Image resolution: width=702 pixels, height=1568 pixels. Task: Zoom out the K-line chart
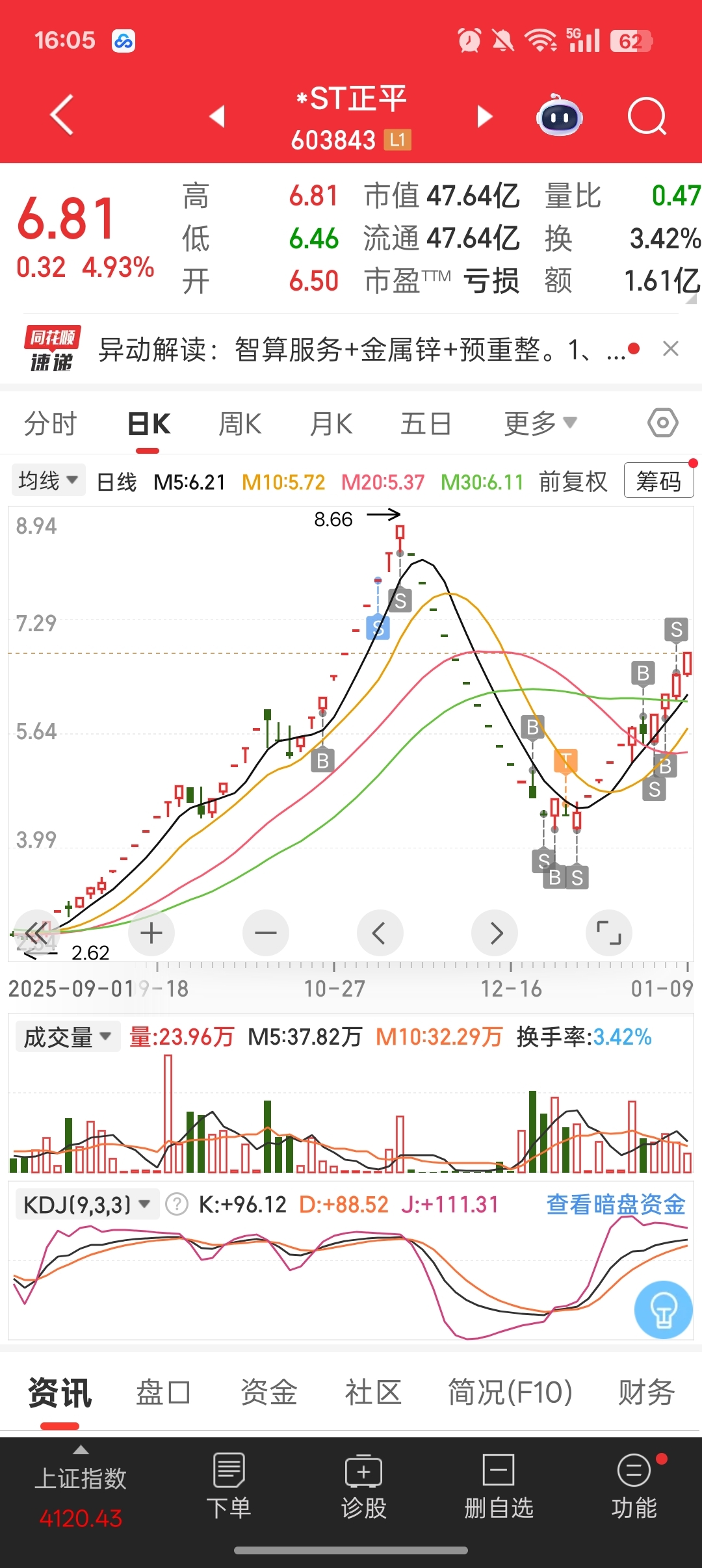coord(266,934)
